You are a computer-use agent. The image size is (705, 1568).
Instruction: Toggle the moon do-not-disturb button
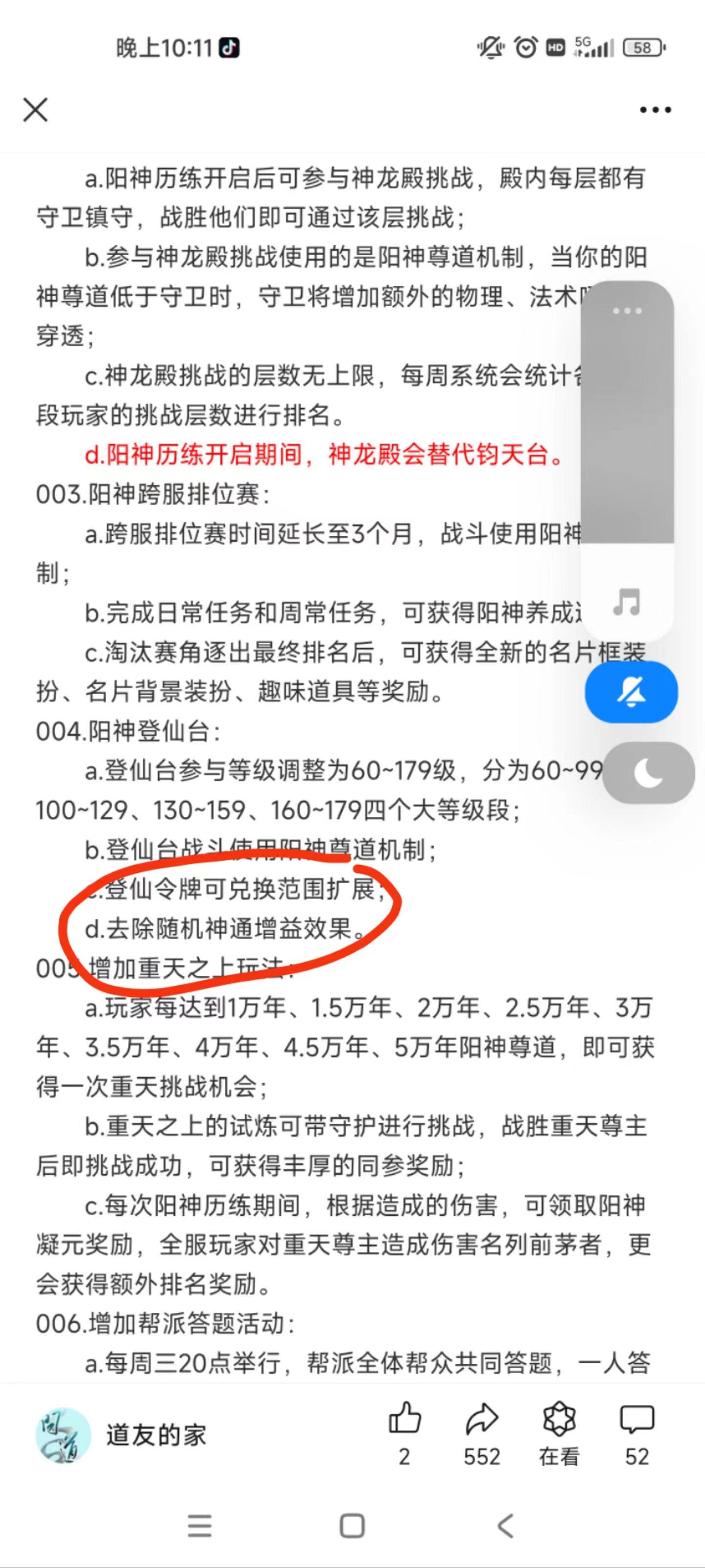tap(648, 773)
